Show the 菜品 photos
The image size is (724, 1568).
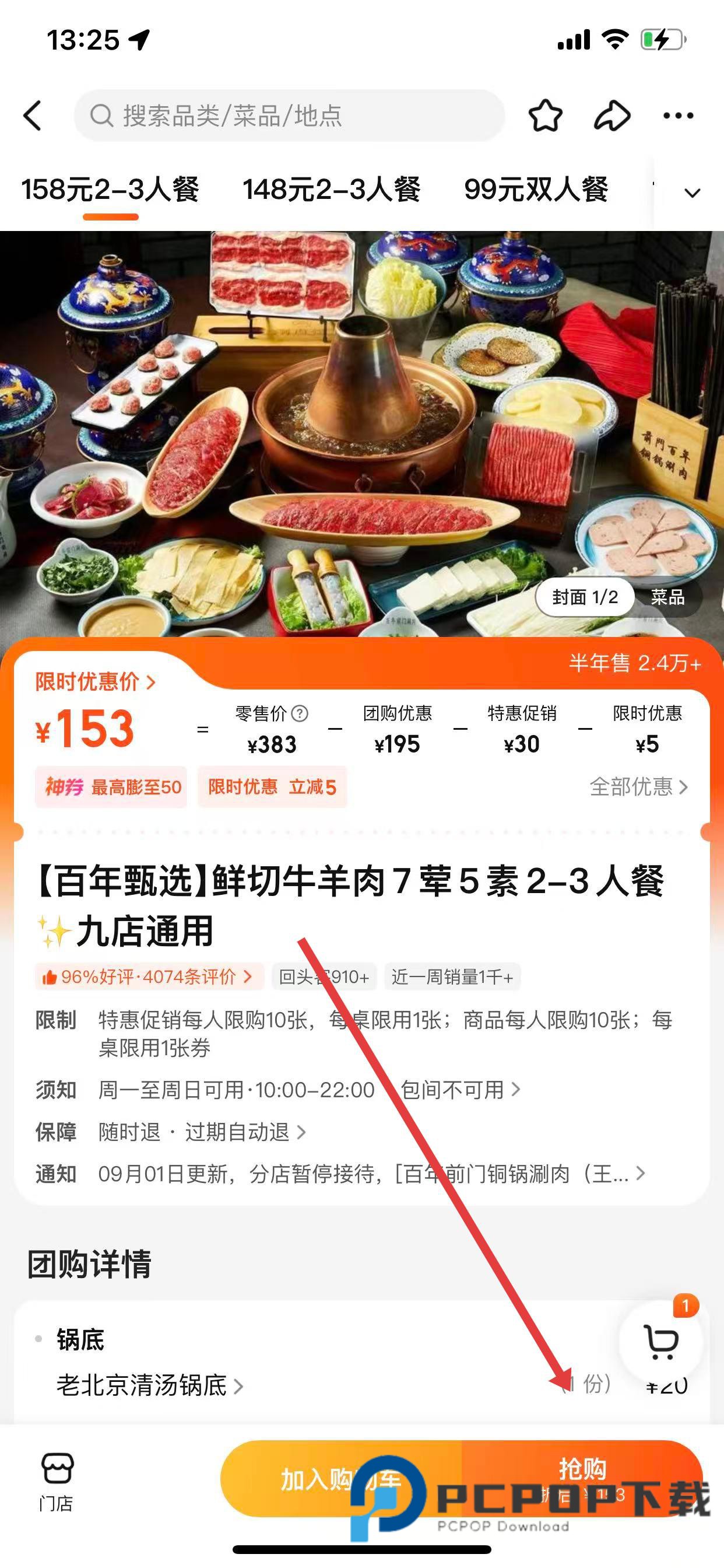[x=667, y=597]
